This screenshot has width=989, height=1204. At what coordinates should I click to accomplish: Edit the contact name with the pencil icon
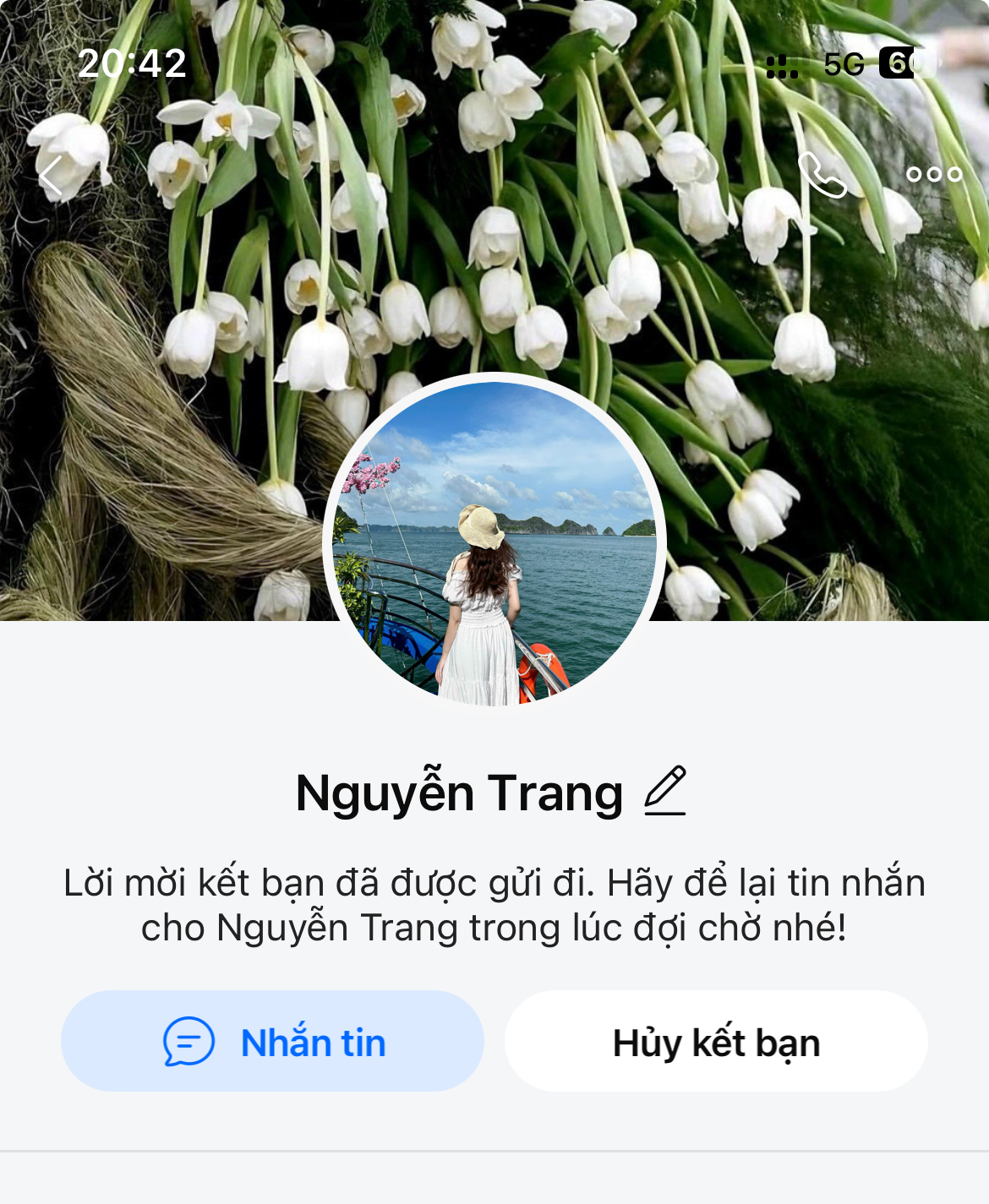(x=665, y=791)
